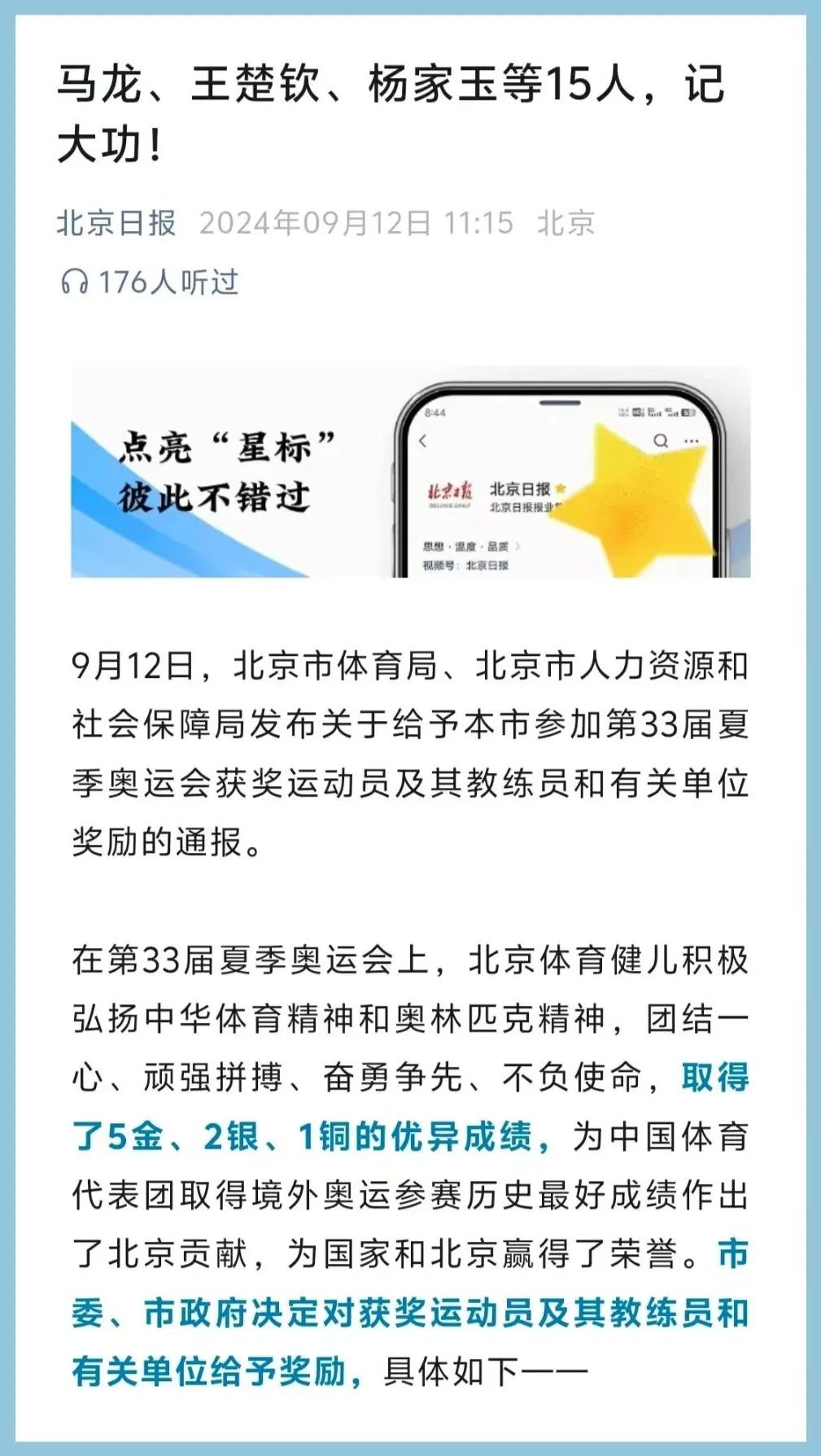This screenshot has height=1456, width=821.
Task: Open the 北京日报 account page
Action: click(116, 222)
